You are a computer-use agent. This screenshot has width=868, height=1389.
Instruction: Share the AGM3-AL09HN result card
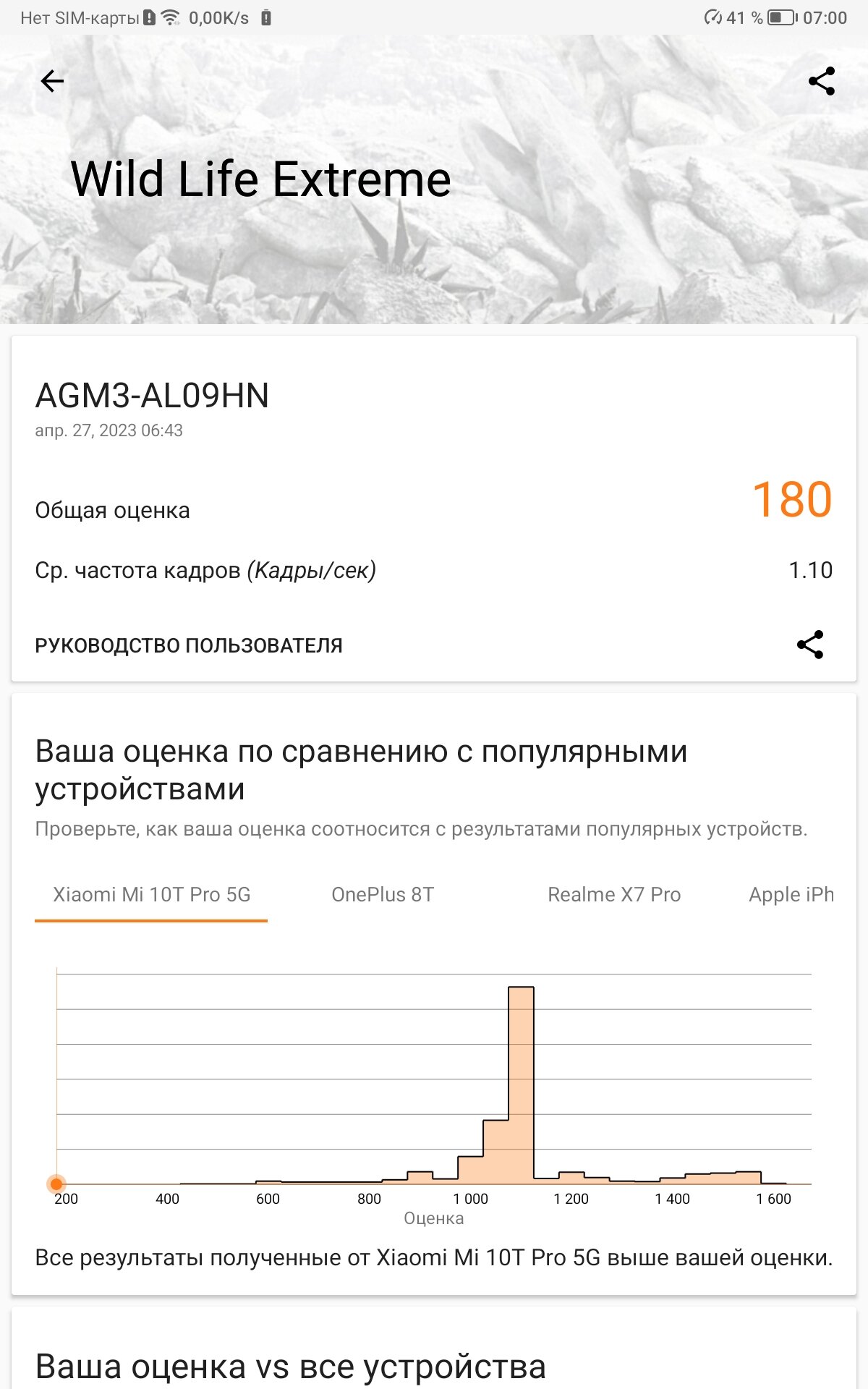pos(810,645)
